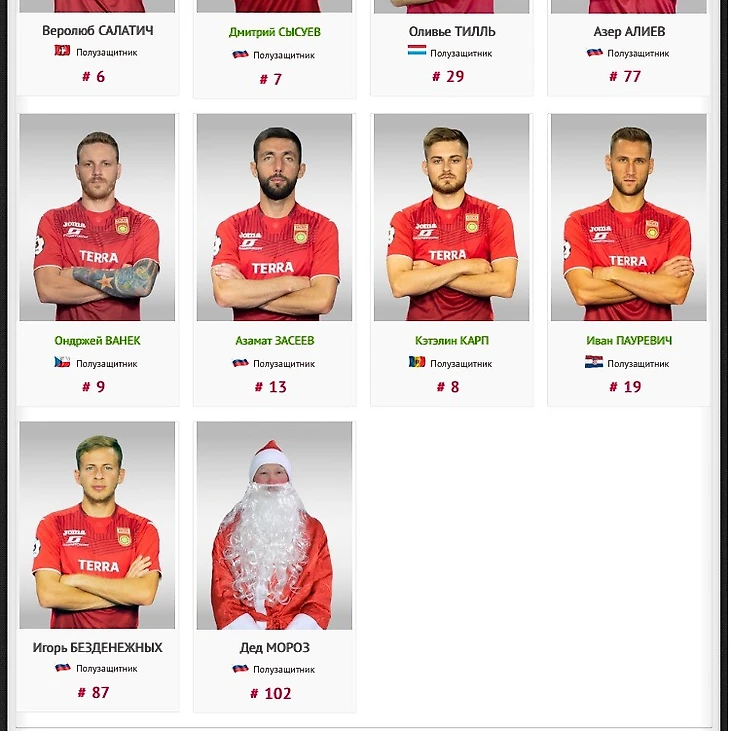Open Кэтэлин КАРП player card
The image size is (730, 731).
[451, 217]
